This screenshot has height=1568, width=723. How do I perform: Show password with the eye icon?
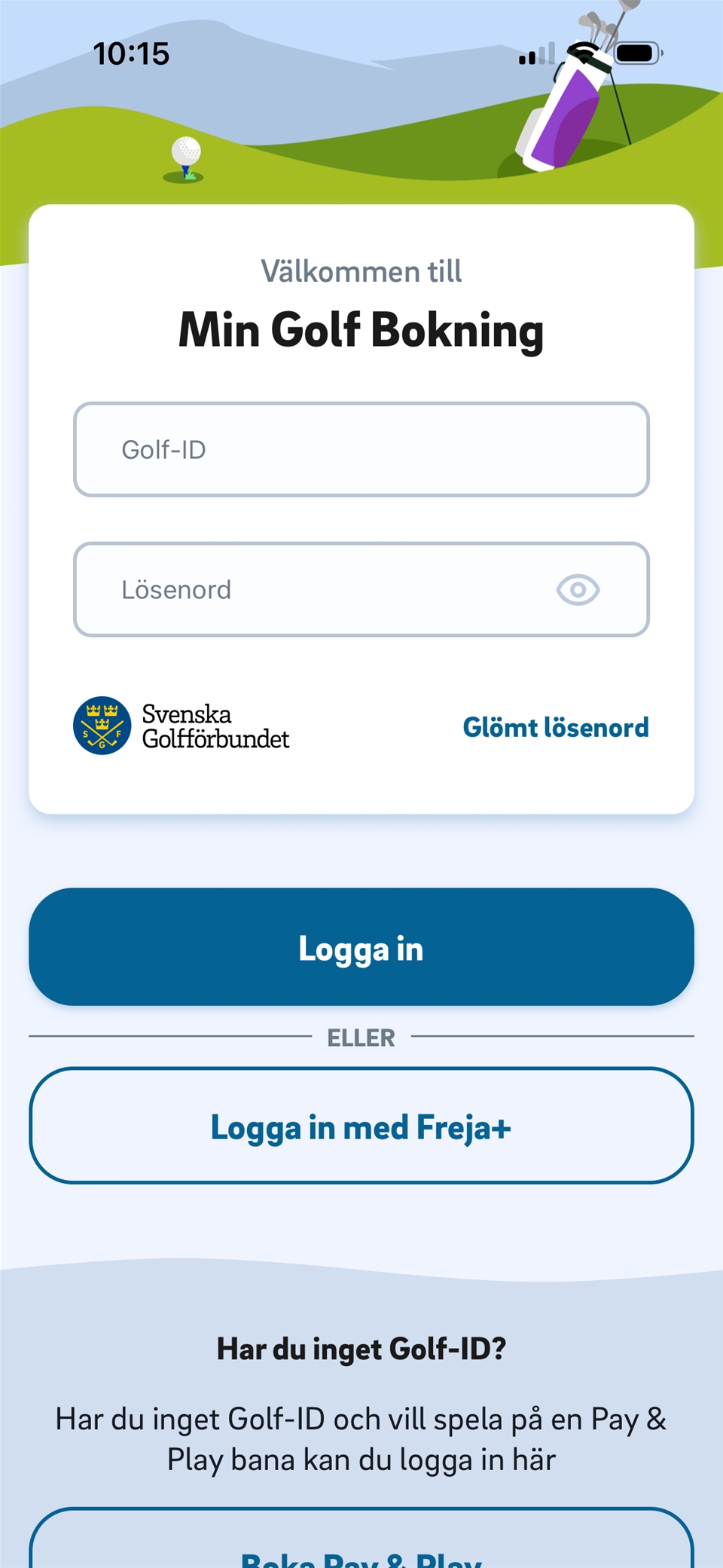point(578,590)
